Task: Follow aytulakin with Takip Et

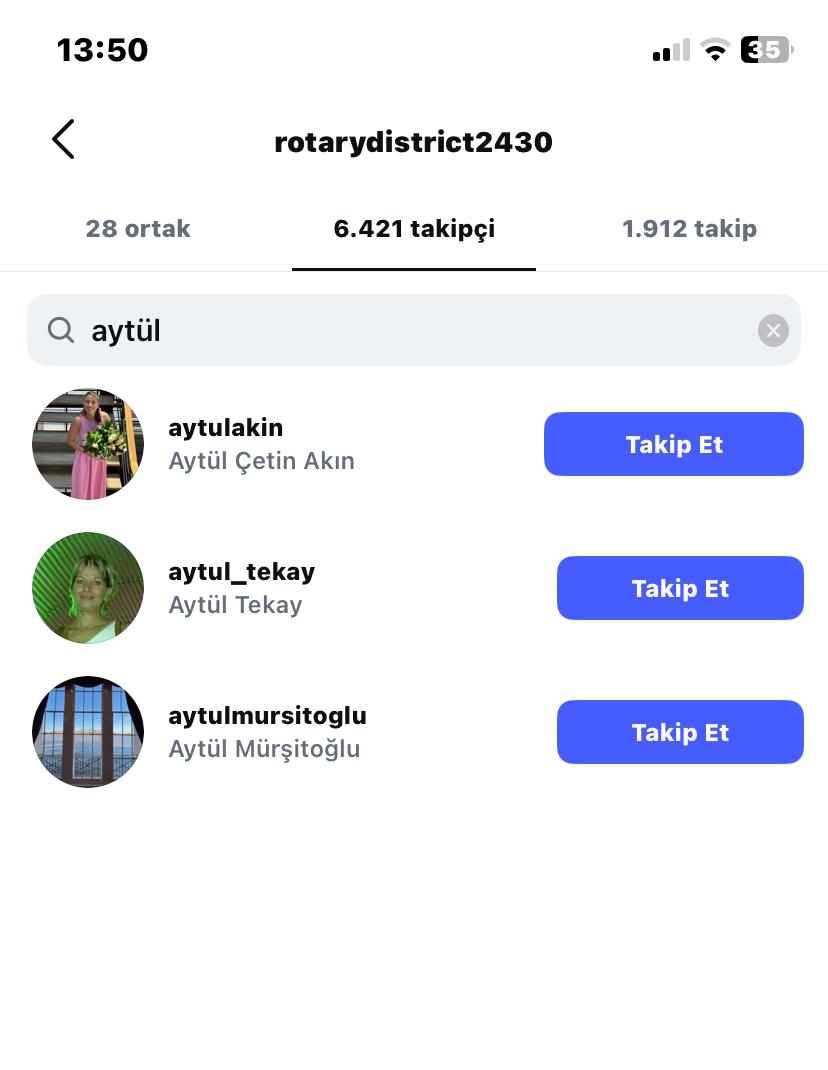Action: [x=673, y=445]
